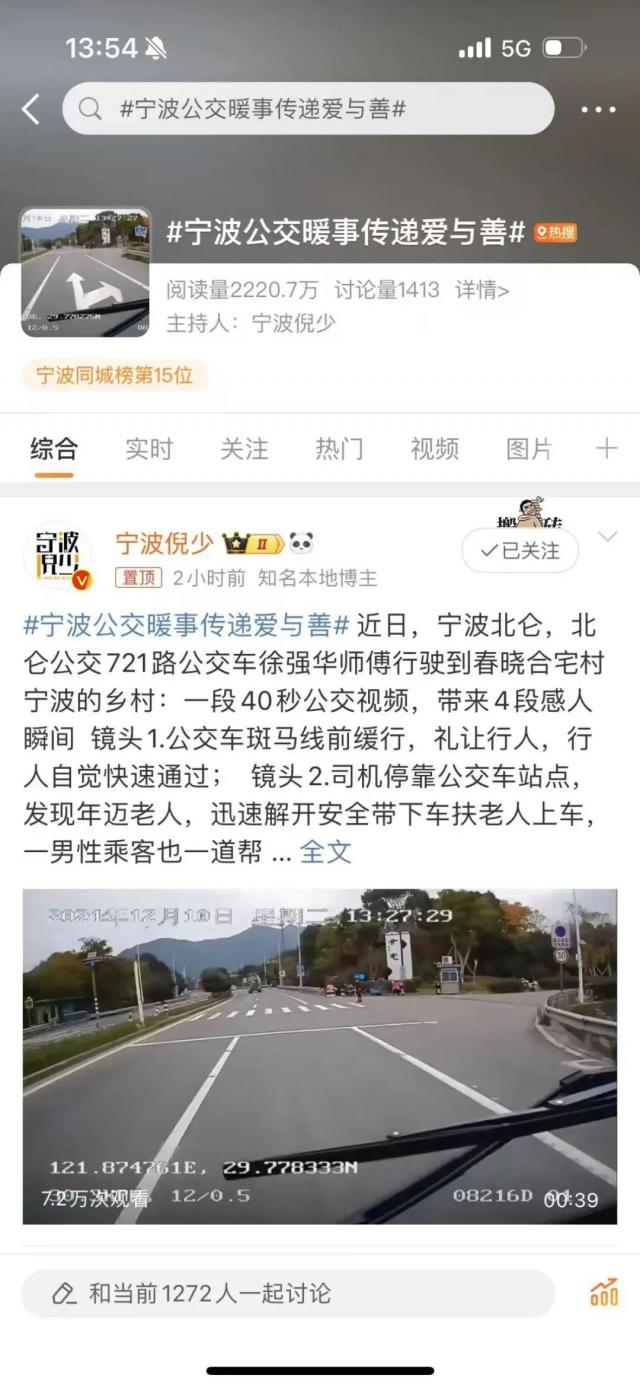Tap the 已关注 follow button
The image size is (640, 1388).
pos(520,550)
